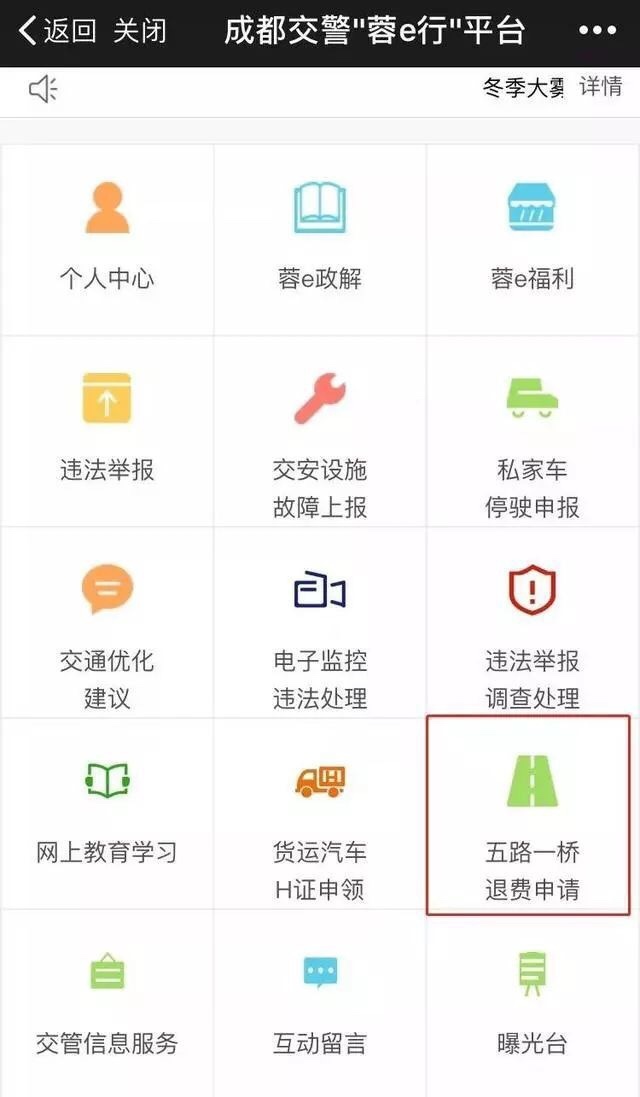View announcement 详情

[x=601, y=87]
